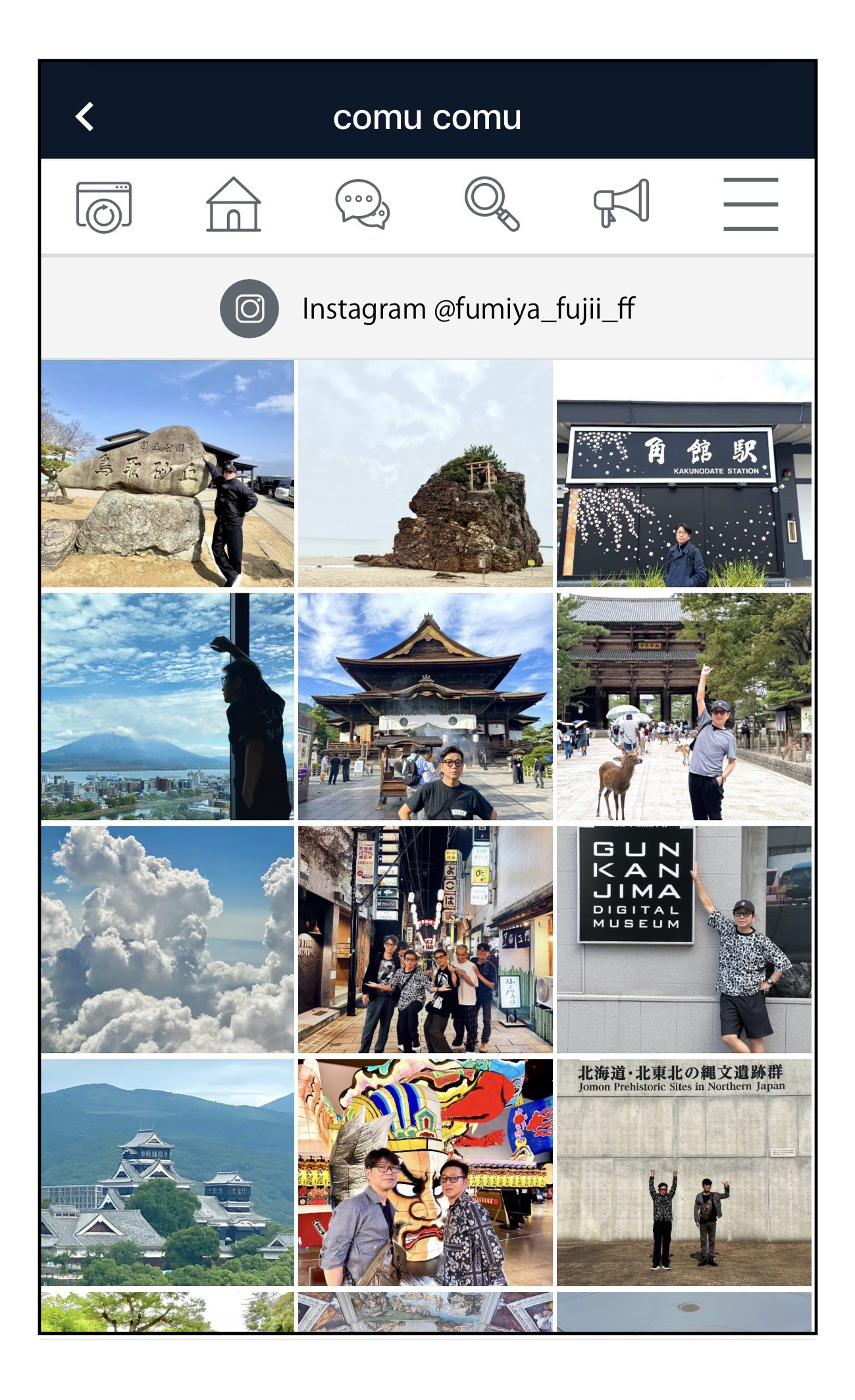Open the hamburger menu
The height and width of the screenshot is (1400, 855).
[750, 204]
